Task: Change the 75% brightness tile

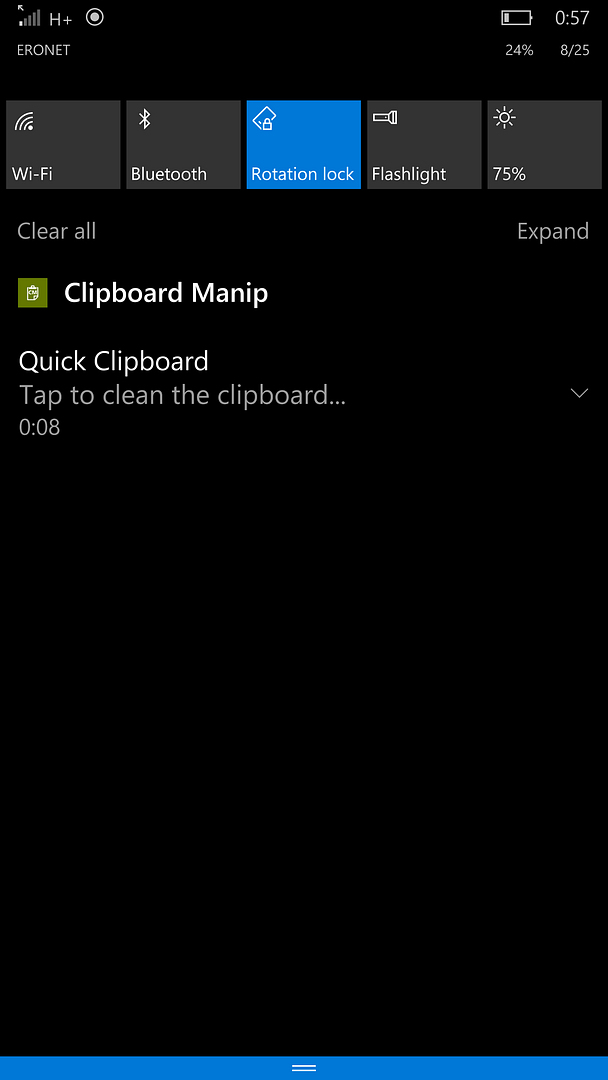Action: 544,144
